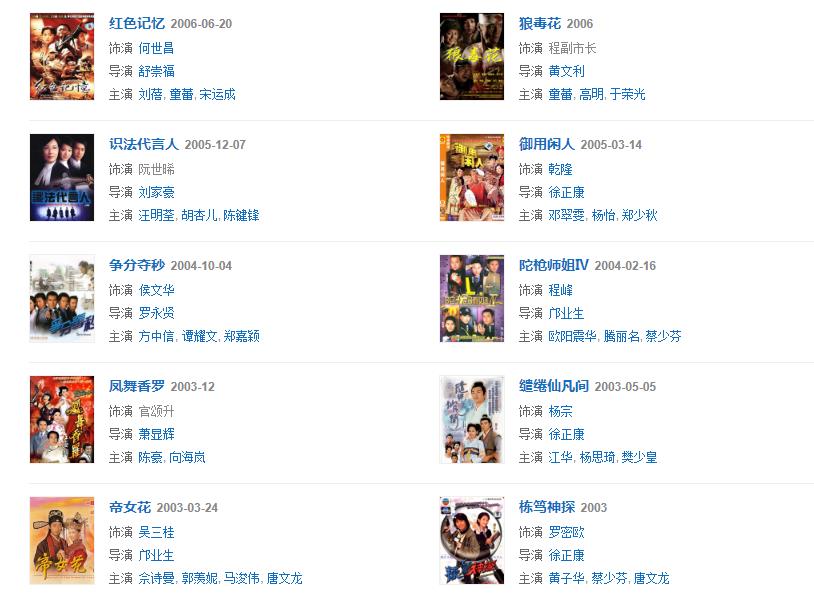This screenshot has height=604, width=814.
Task: View director 舒崇福's page
Action: point(156,71)
